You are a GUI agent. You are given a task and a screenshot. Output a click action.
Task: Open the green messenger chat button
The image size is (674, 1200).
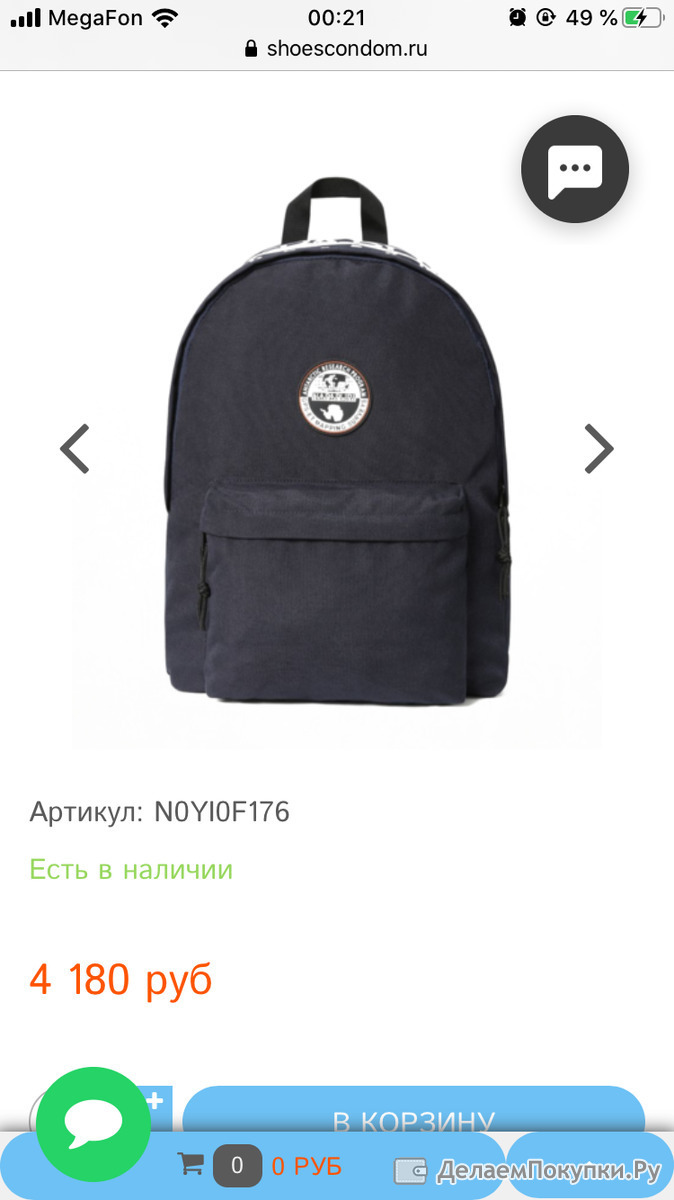click(93, 1124)
